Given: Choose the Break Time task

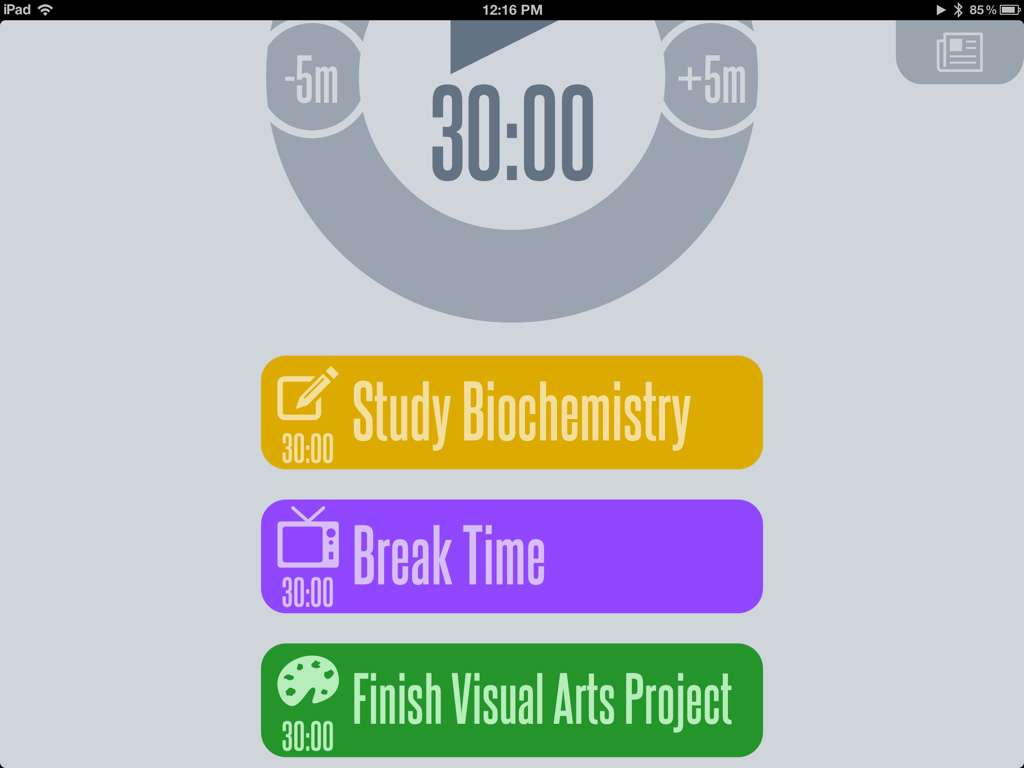Looking at the screenshot, I should (512, 556).
